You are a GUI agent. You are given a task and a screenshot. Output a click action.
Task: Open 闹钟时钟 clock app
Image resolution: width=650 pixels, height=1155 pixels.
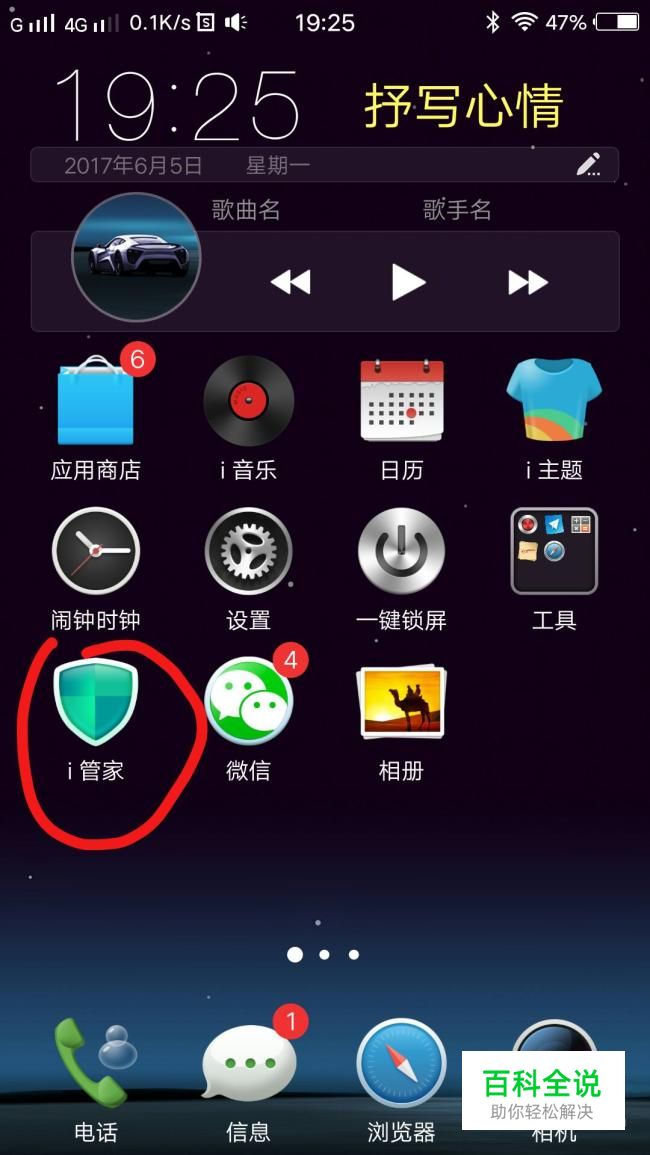pos(96,552)
